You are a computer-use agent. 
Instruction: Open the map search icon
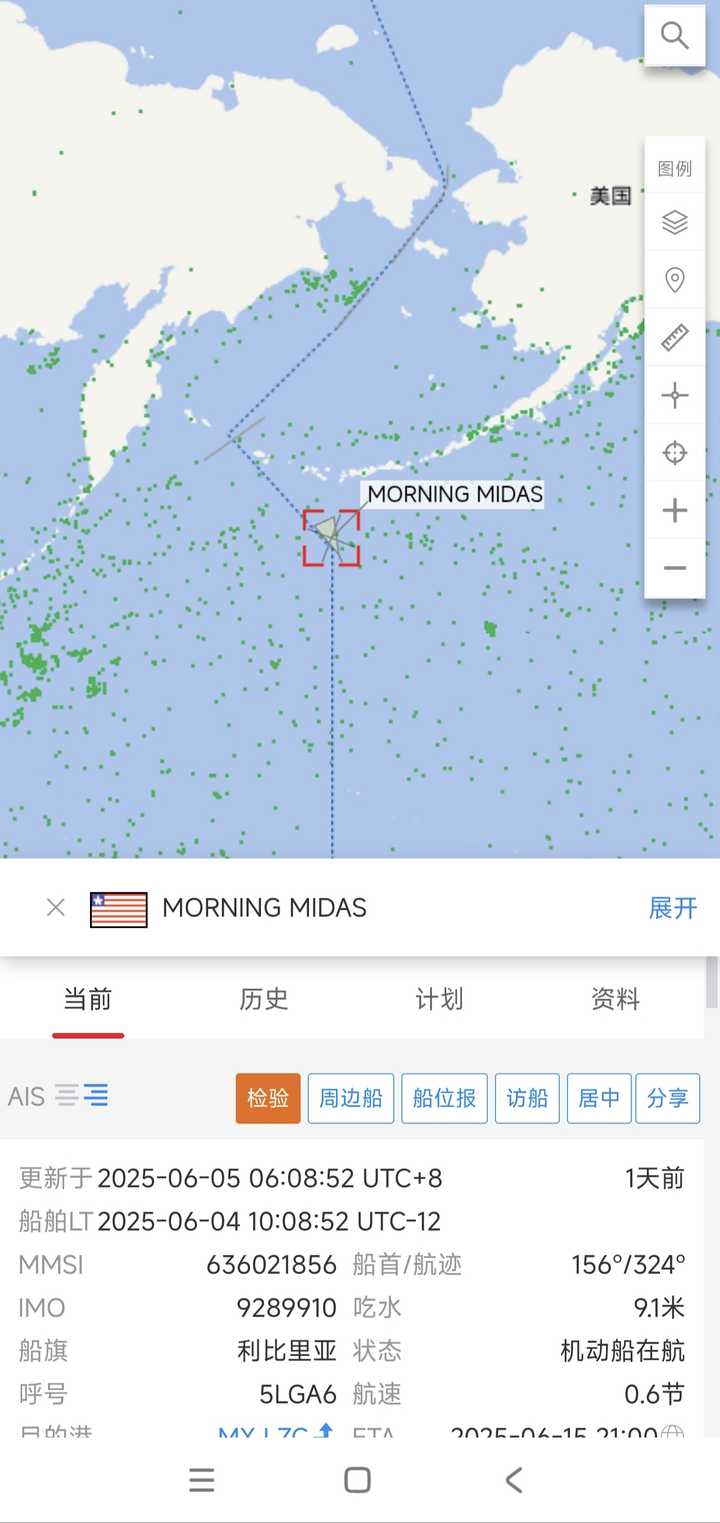point(675,36)
